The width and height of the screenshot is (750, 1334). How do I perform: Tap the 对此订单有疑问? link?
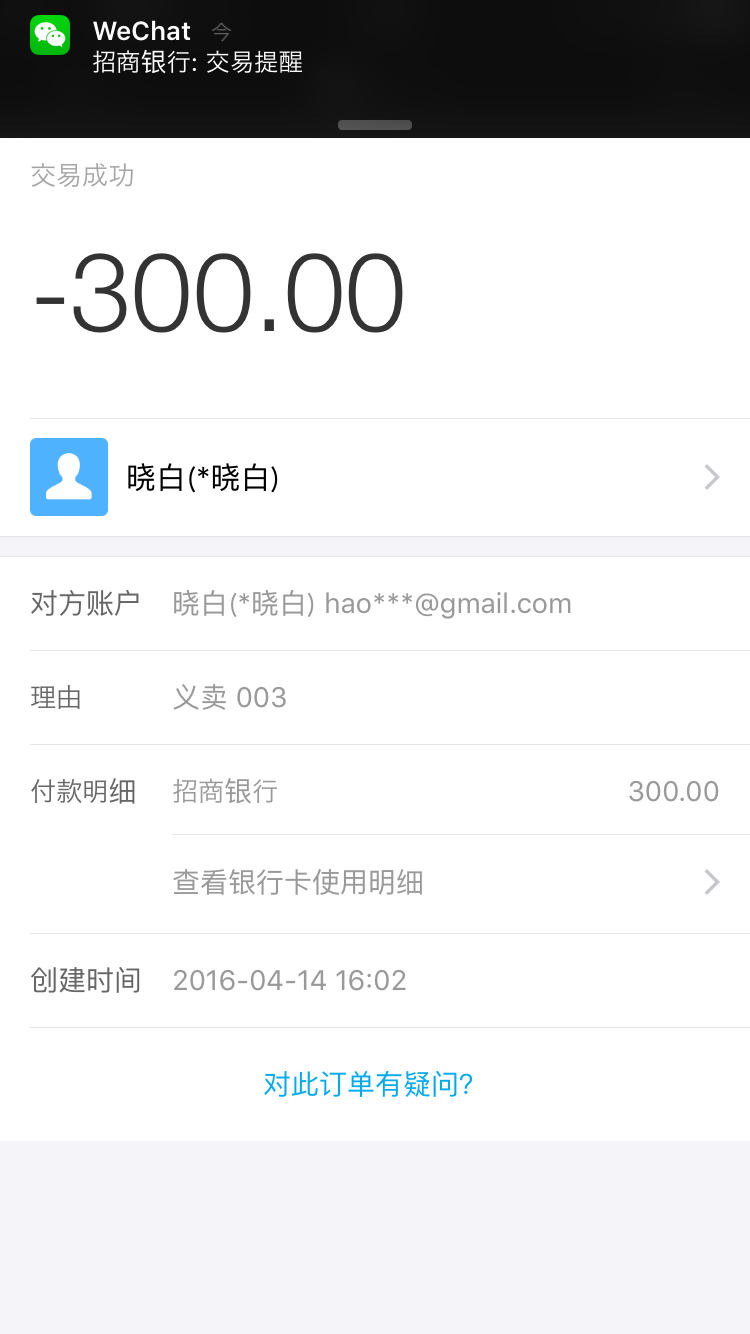[x=368, y=1084]
